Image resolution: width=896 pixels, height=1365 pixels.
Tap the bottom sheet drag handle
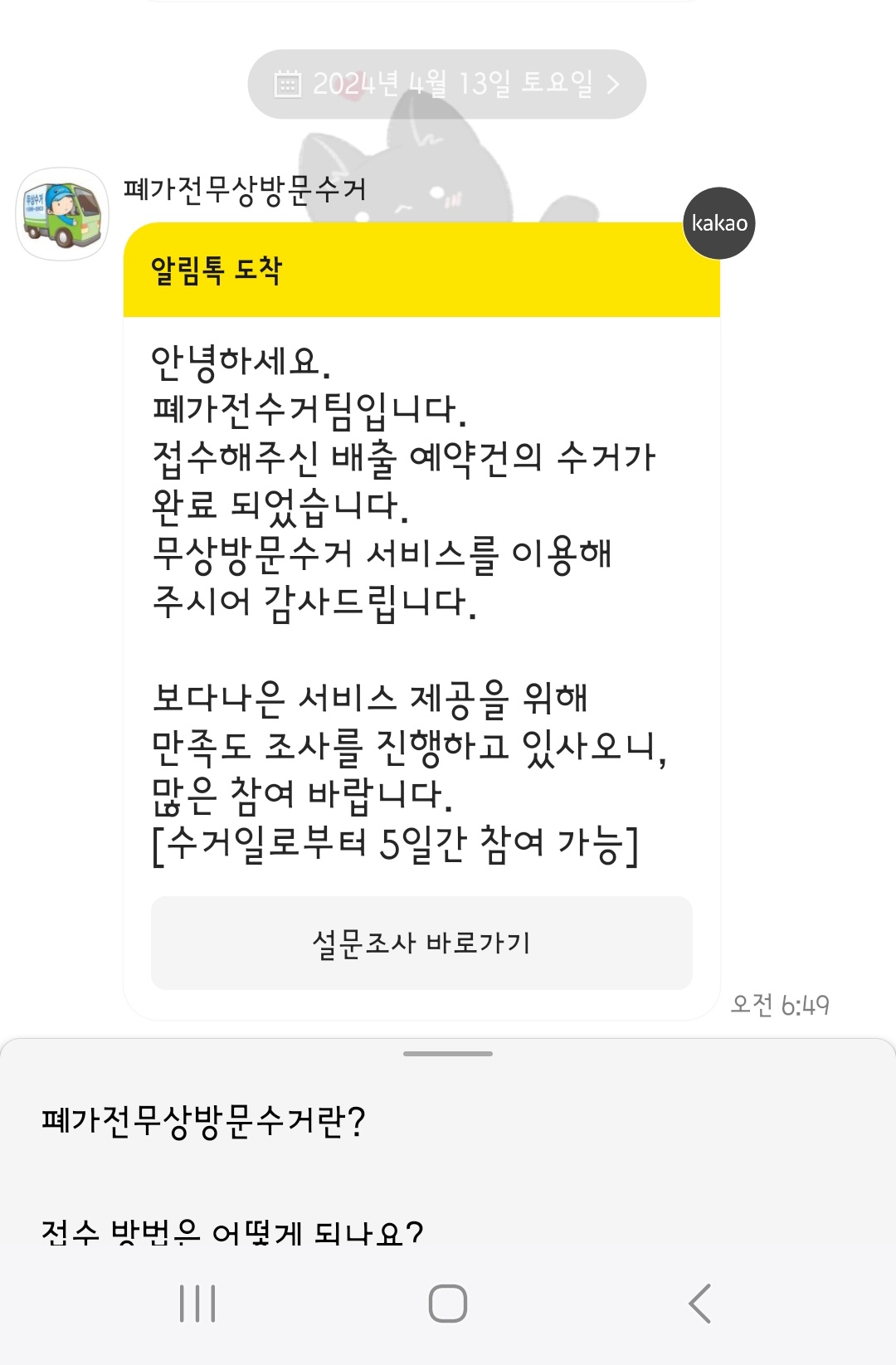point(448,1054)
